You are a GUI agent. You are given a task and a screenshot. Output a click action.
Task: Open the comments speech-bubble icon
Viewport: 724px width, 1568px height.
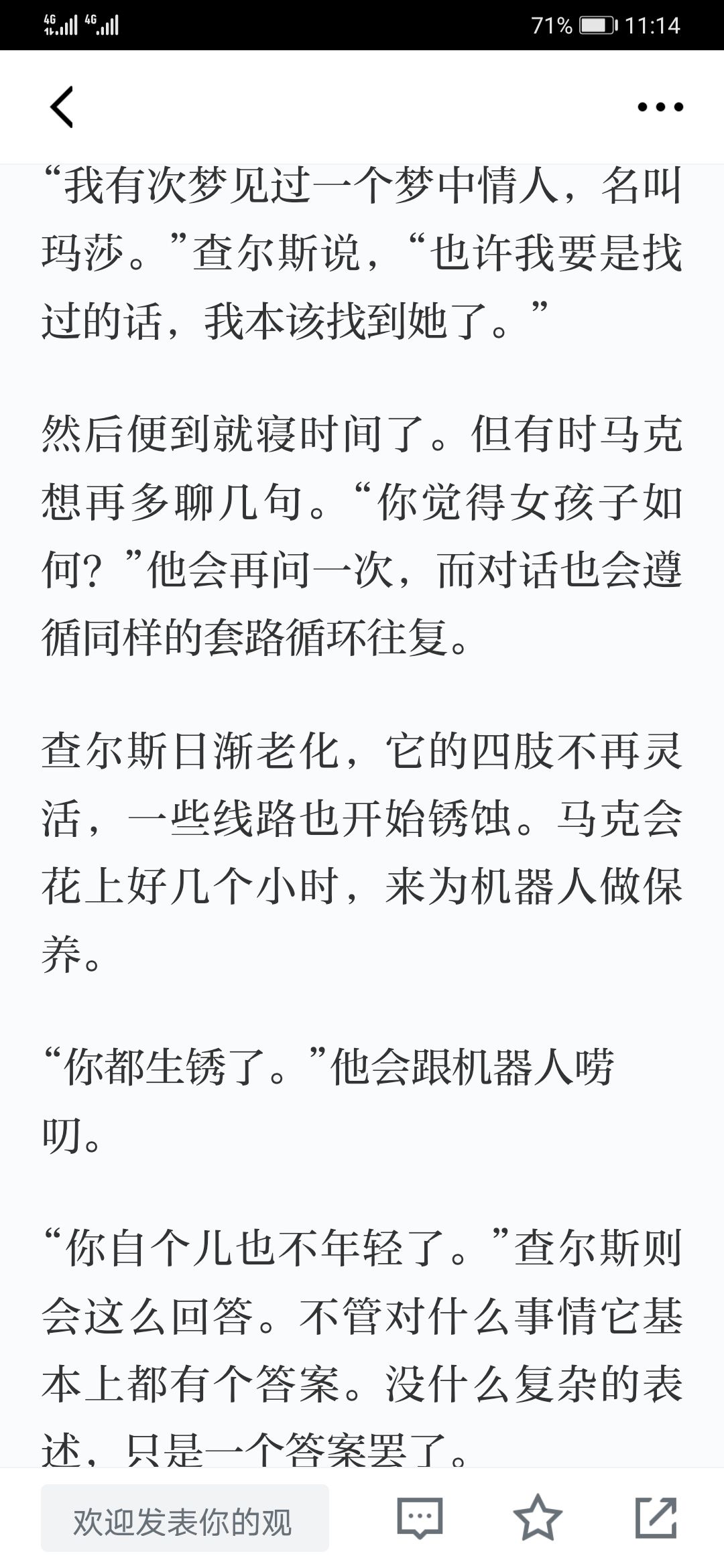[420, 1518]
